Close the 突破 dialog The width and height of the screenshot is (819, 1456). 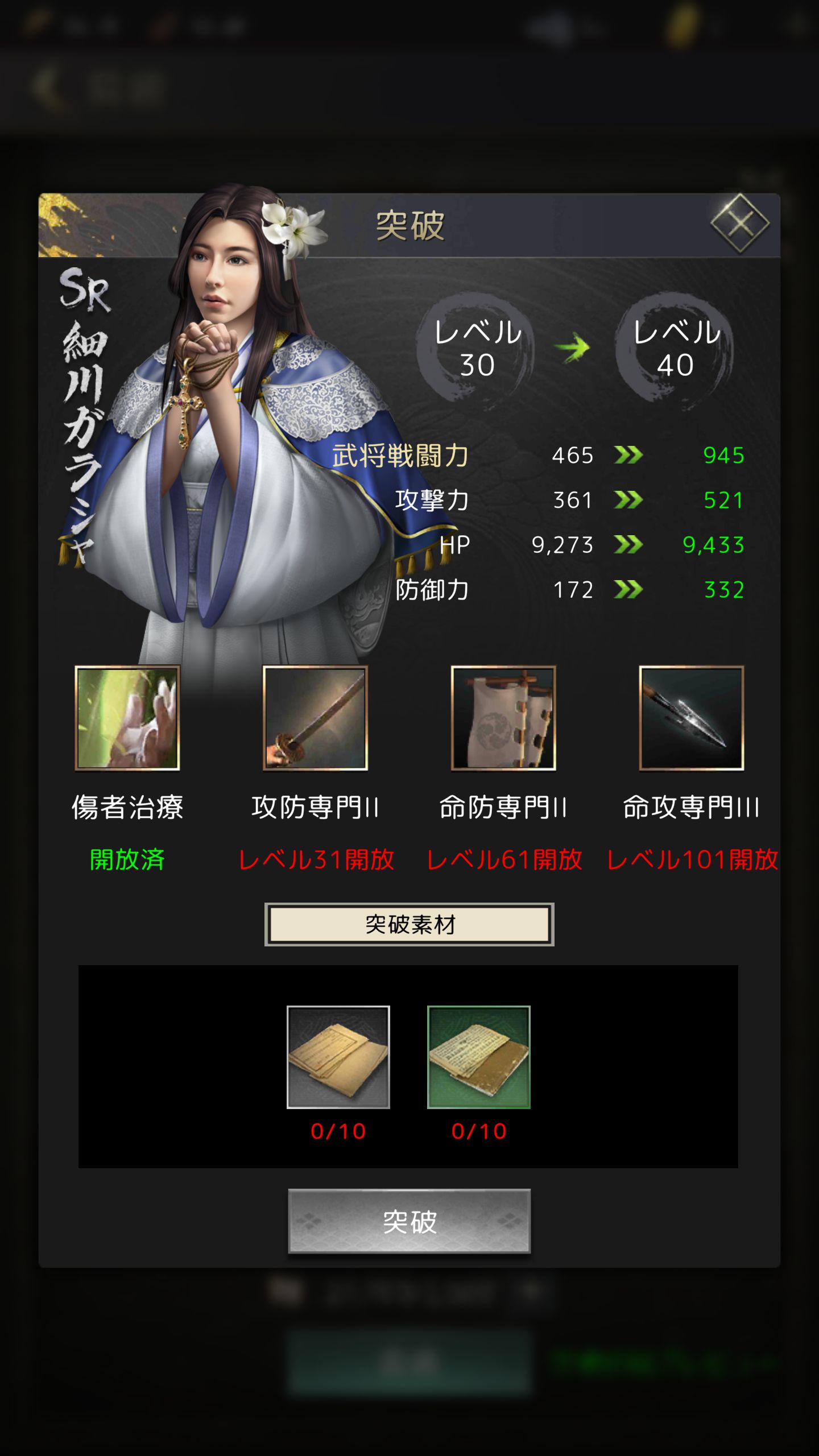click(739, 223)
